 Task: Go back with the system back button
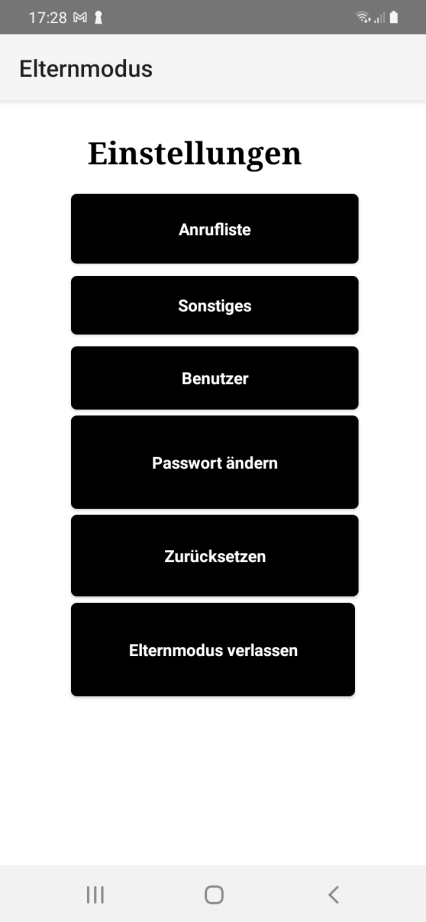[334, 894]
